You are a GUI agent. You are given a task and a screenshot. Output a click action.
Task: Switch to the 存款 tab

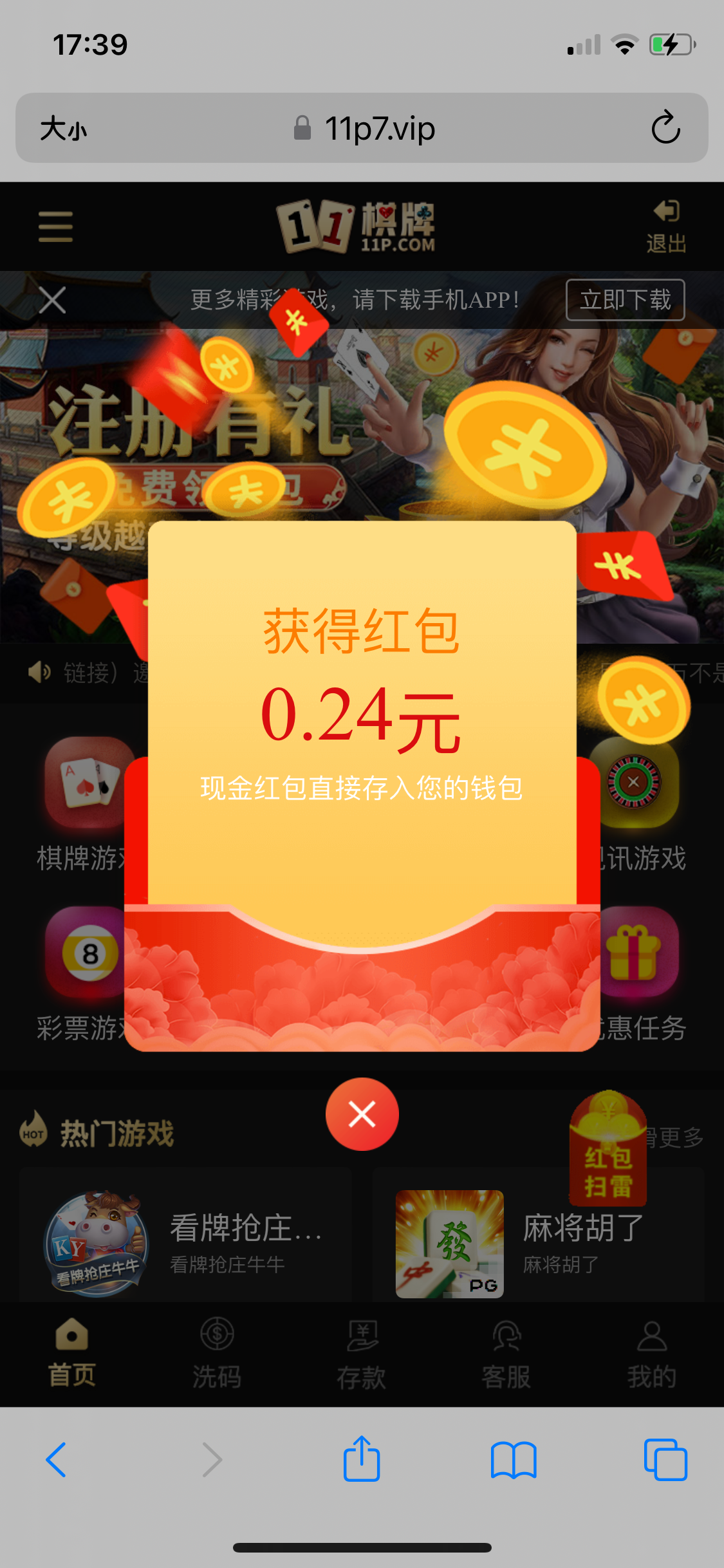(x=362, y=1353)
